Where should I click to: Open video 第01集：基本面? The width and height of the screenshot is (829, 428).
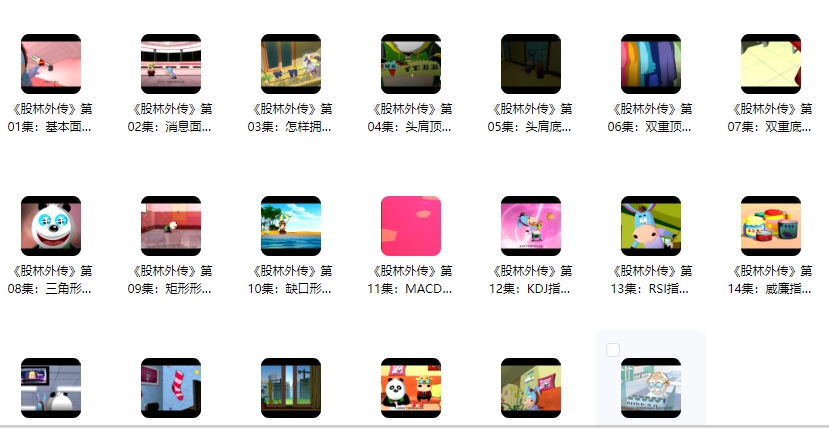(51, 64)
